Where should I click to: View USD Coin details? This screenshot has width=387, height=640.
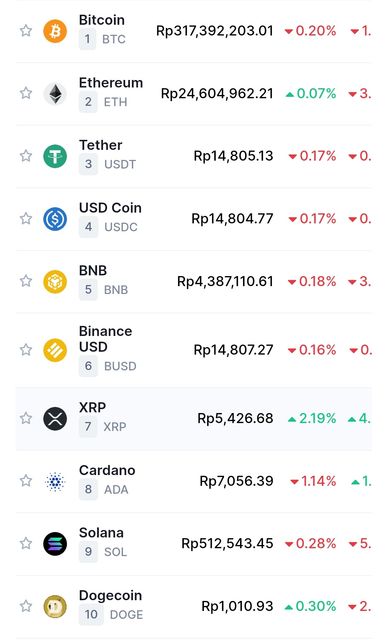click(x=194, y=219)
